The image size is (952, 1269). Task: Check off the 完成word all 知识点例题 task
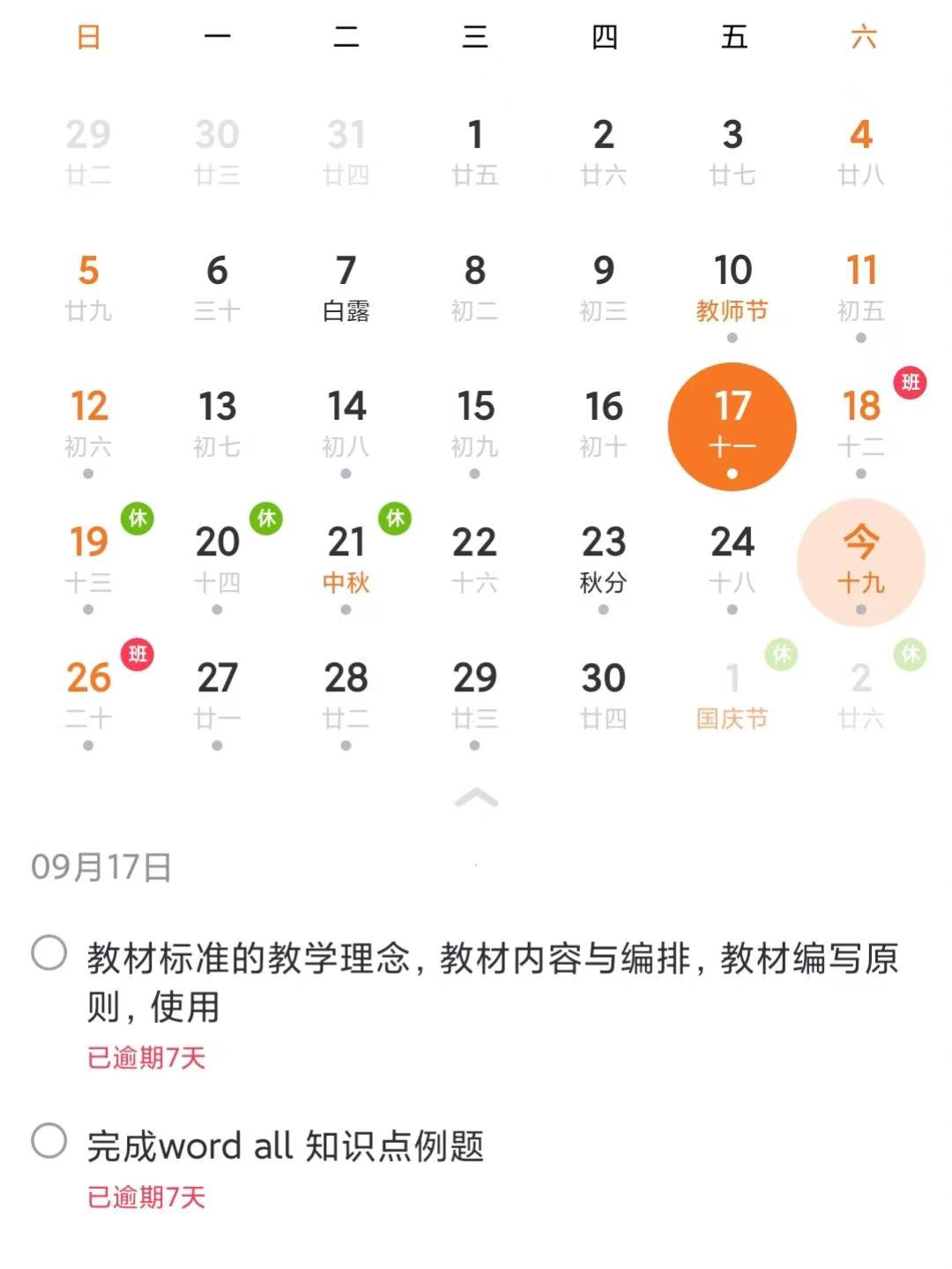49,1140
